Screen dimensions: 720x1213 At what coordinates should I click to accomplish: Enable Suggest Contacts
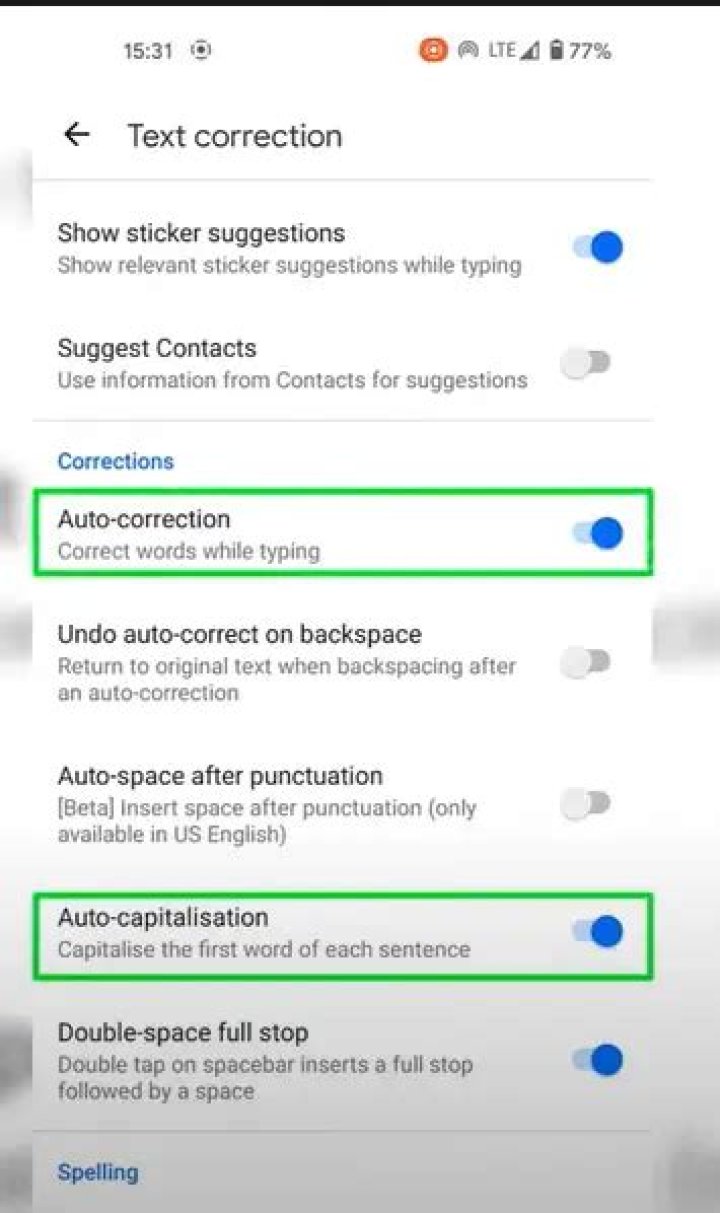click(x=587, y=364)
